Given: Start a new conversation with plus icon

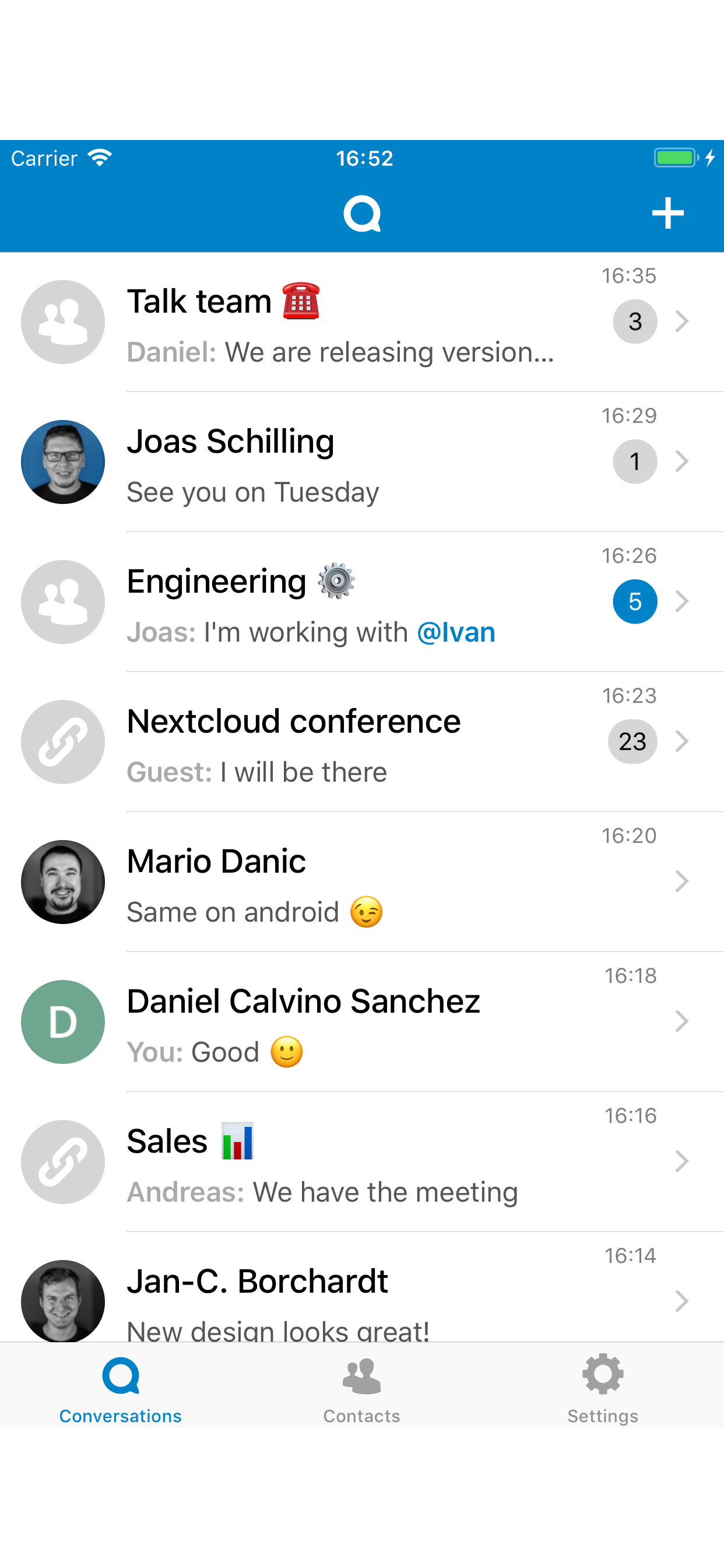Looking at the screenshot, I should click(667, 213).
